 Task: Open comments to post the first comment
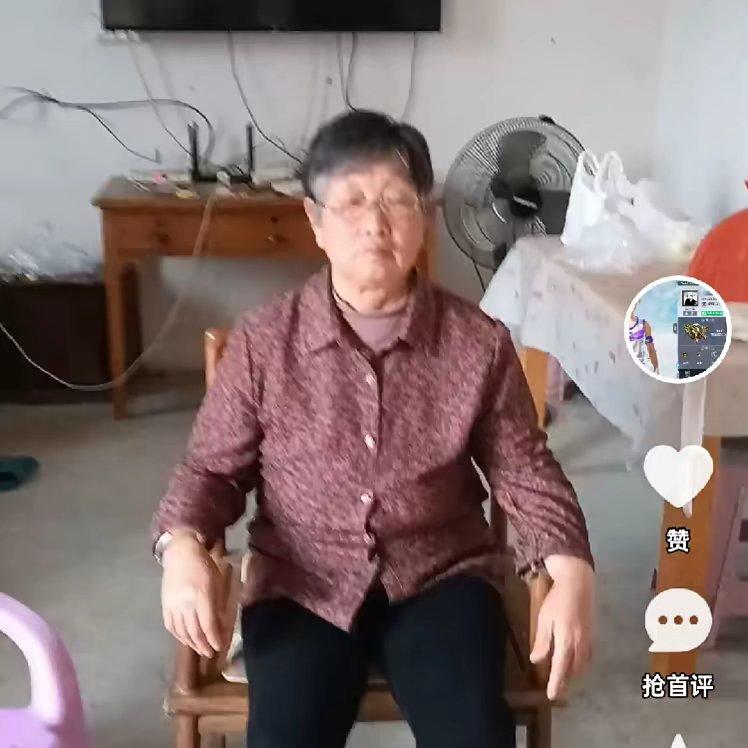click(x=678, y=621)
